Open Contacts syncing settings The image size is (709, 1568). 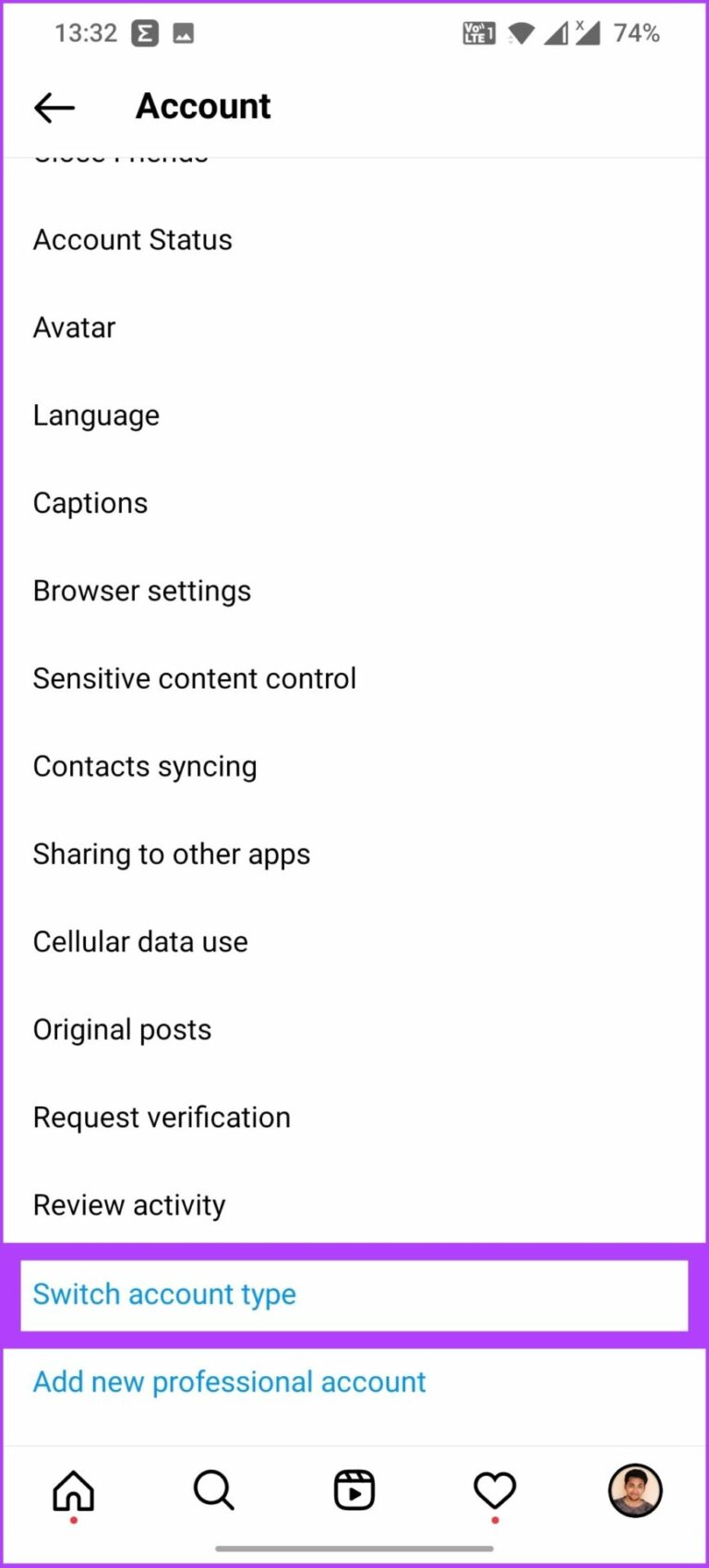[144, 766]
